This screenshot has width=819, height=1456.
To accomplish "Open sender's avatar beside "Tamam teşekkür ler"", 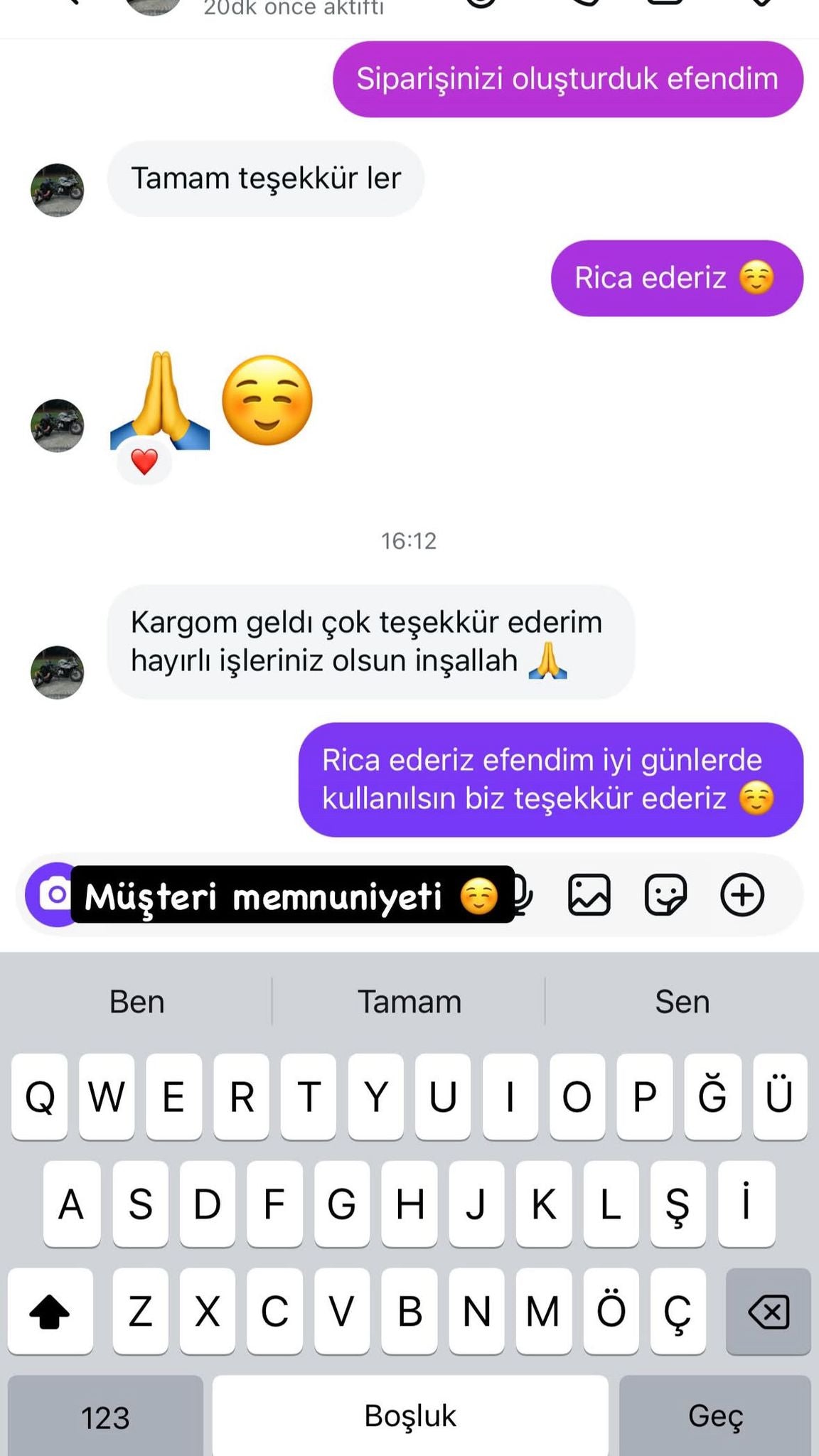I will (58, 190).
